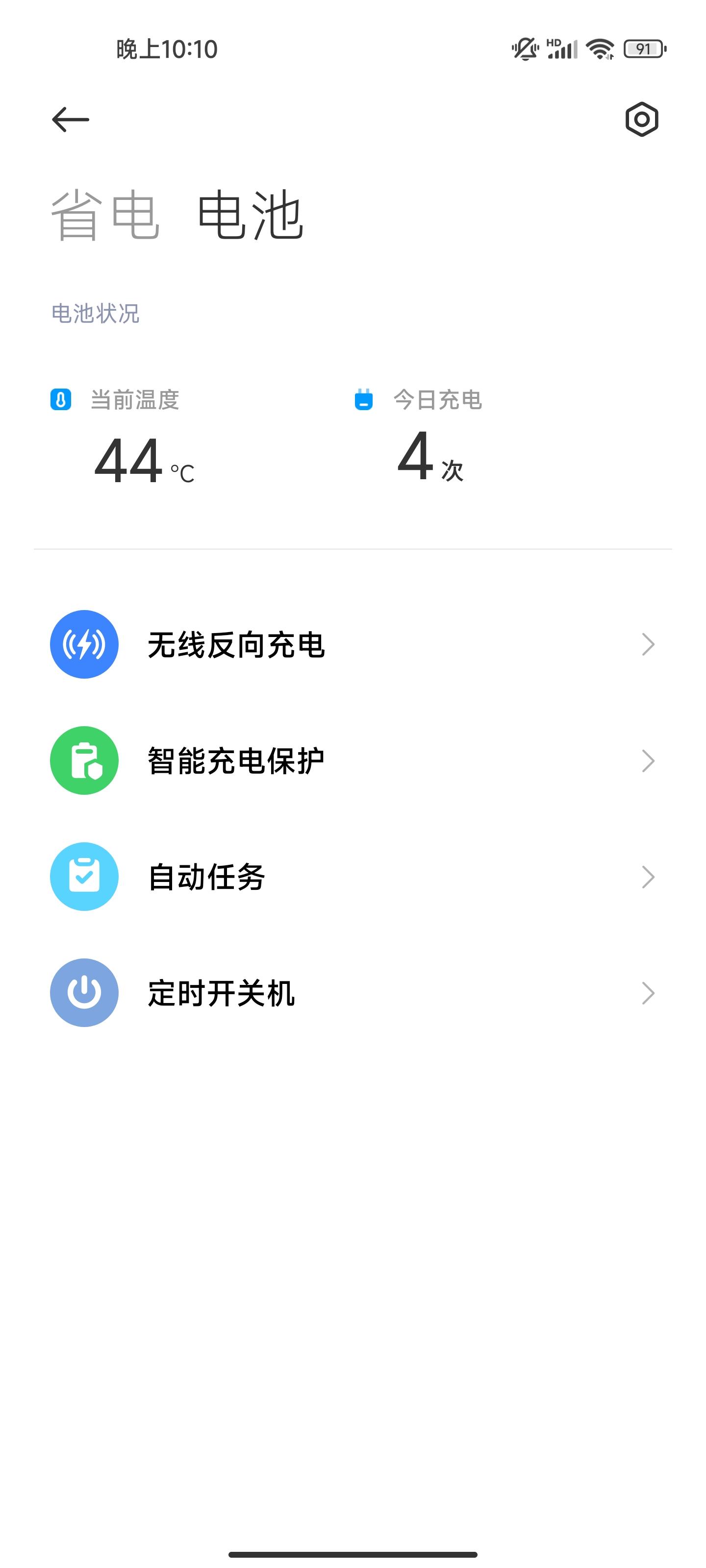This screenshot has height=1568, width=706.
Task: Go back using the top arrow
Action: tap(71, 119)
